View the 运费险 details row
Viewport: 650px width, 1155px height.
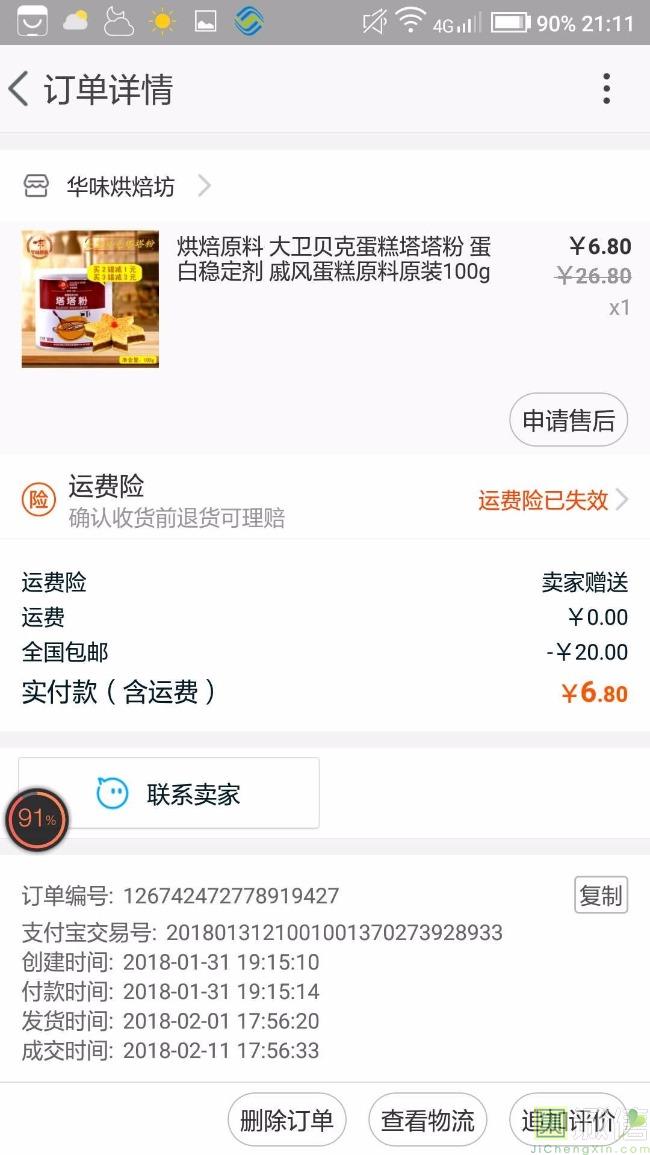tap(324, 500)
